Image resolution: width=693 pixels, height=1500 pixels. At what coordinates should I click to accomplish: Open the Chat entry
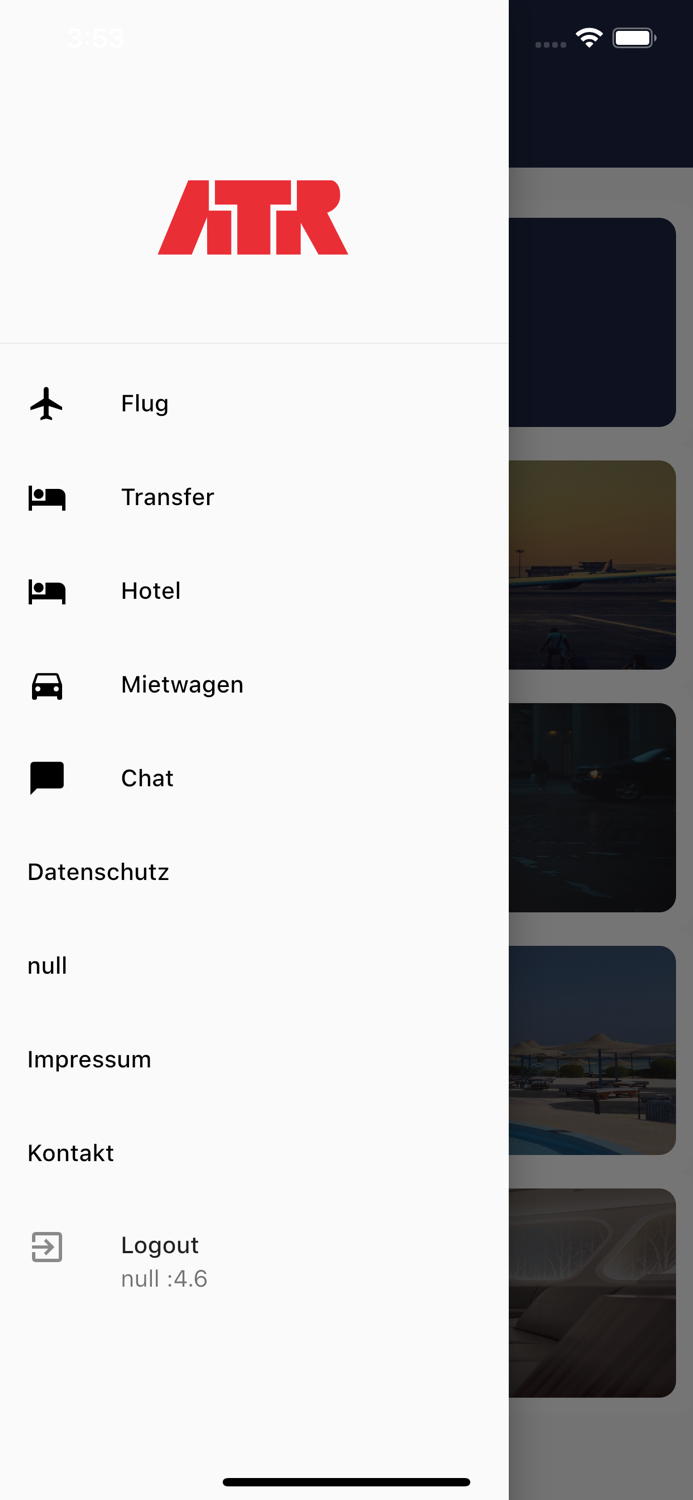point(147,778)
